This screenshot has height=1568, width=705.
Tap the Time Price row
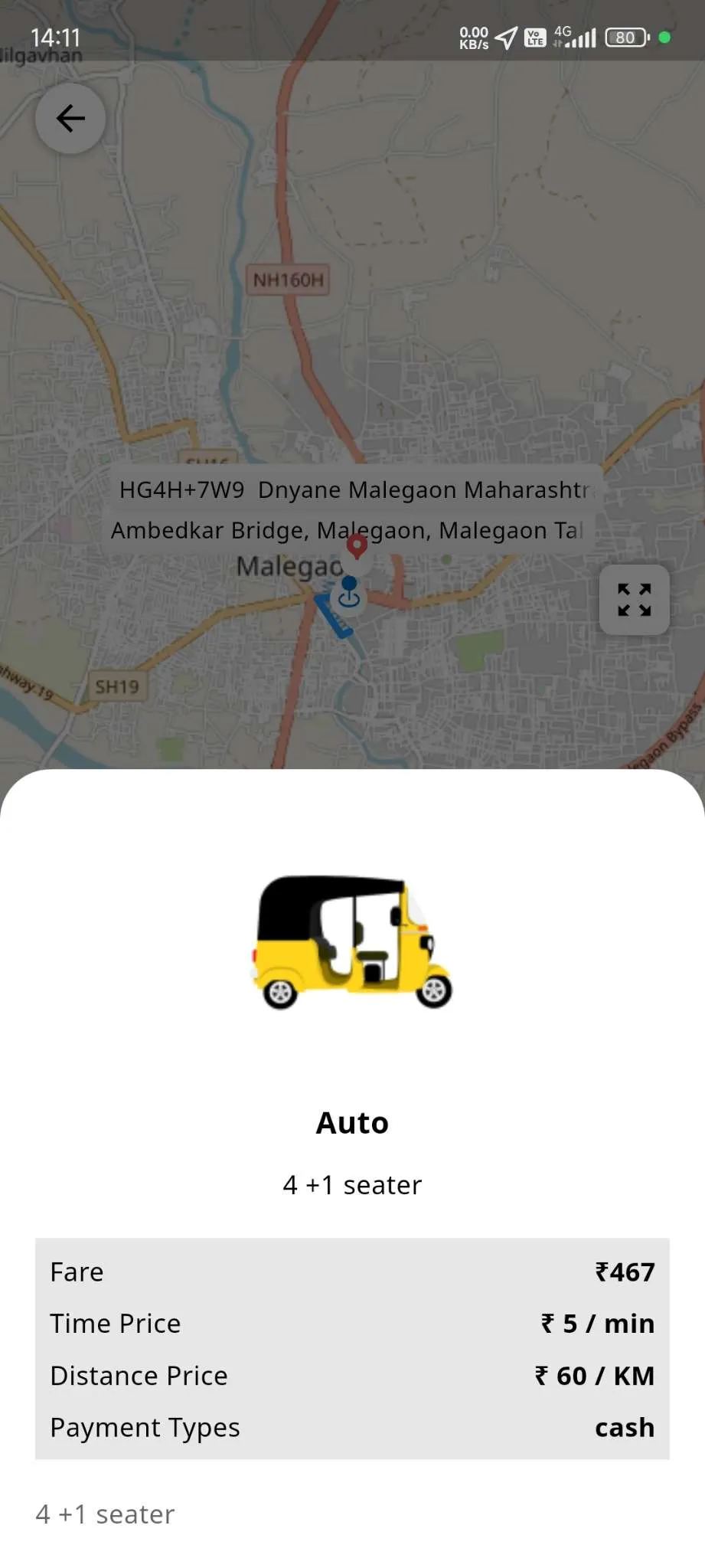pyautogui.click(x=352, y=1323)
